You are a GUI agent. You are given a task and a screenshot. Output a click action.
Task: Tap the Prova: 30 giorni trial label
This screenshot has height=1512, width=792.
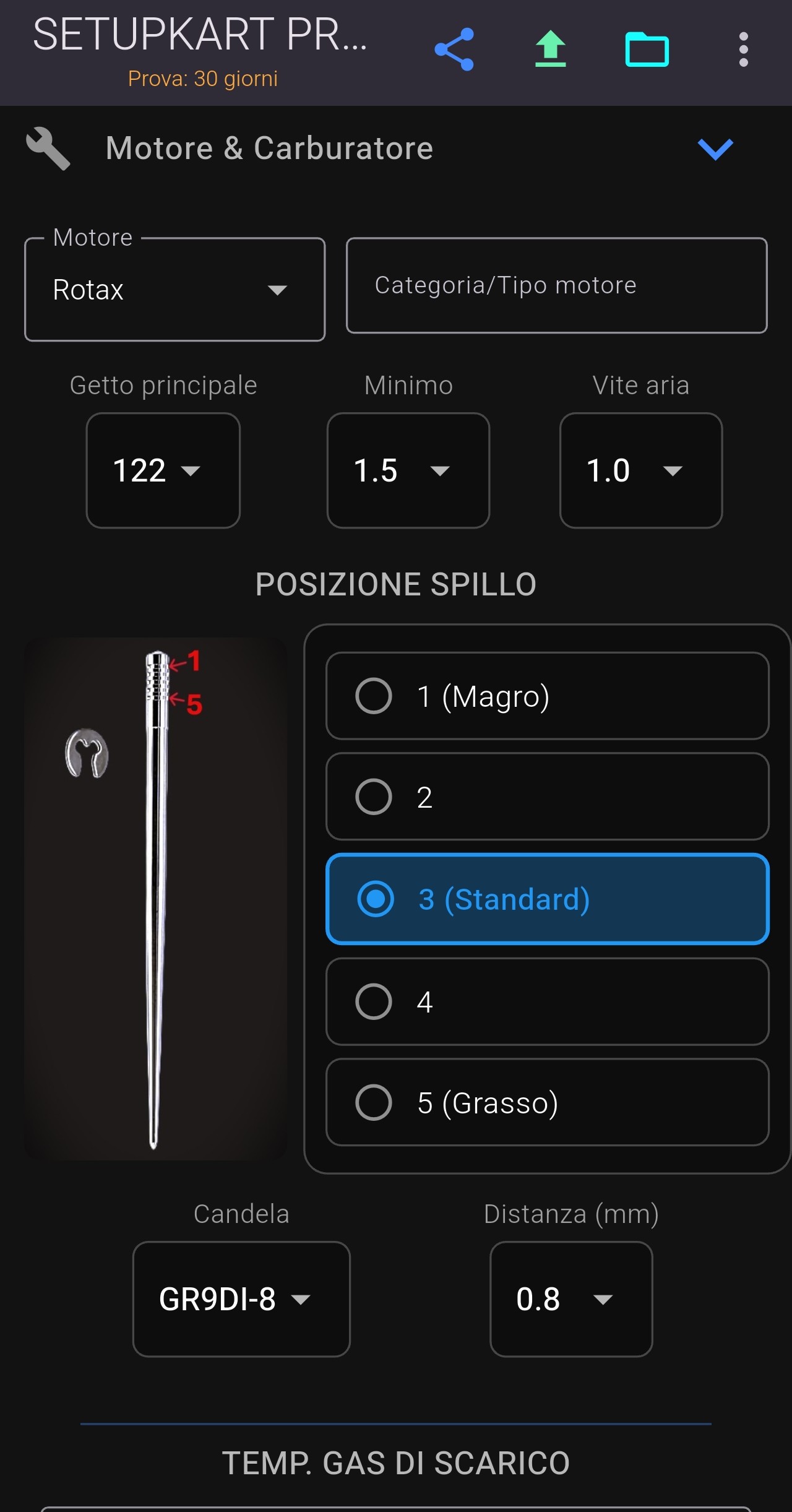[x=203, y=79]
